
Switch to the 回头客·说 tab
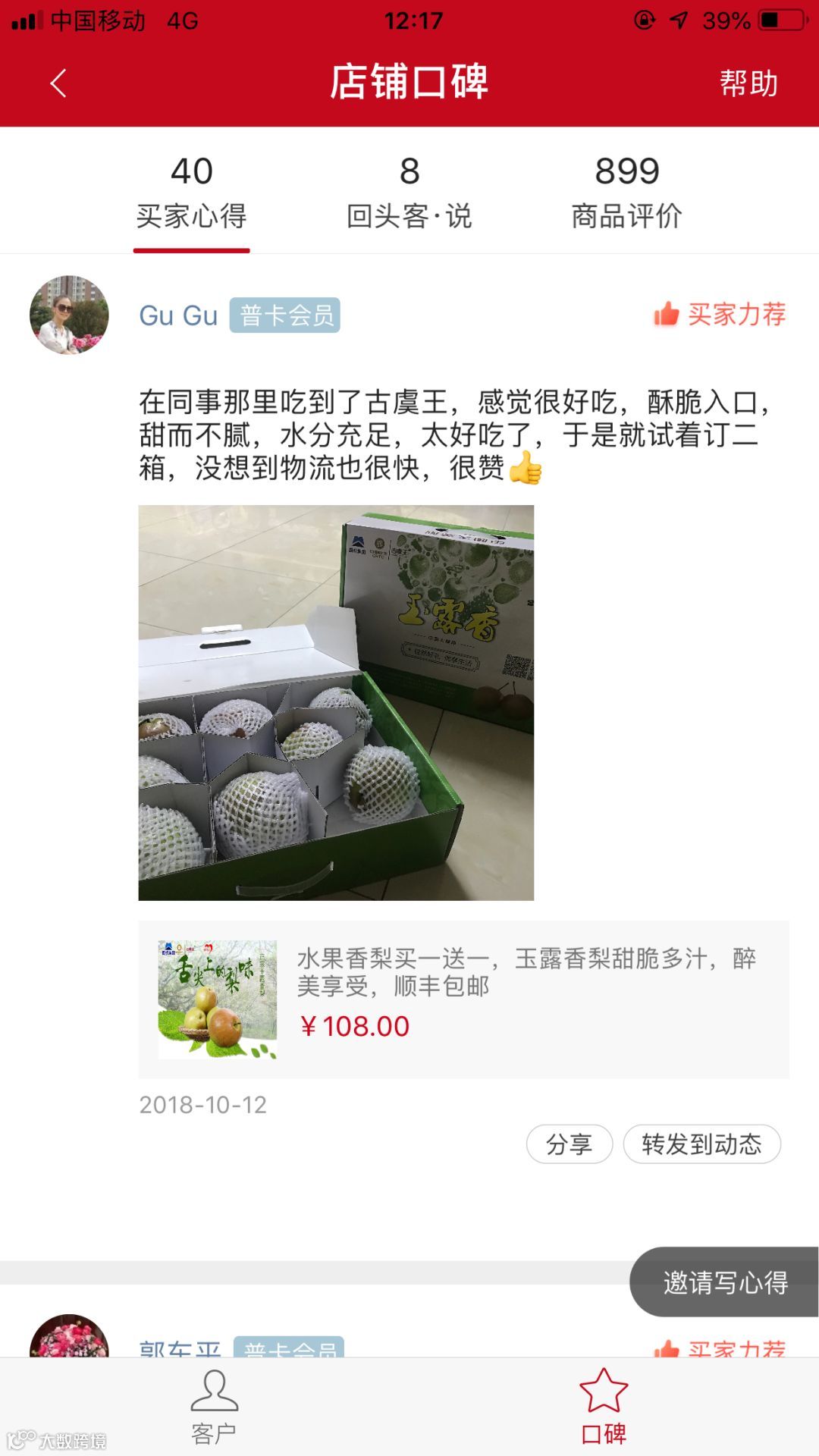pos(409,193)
